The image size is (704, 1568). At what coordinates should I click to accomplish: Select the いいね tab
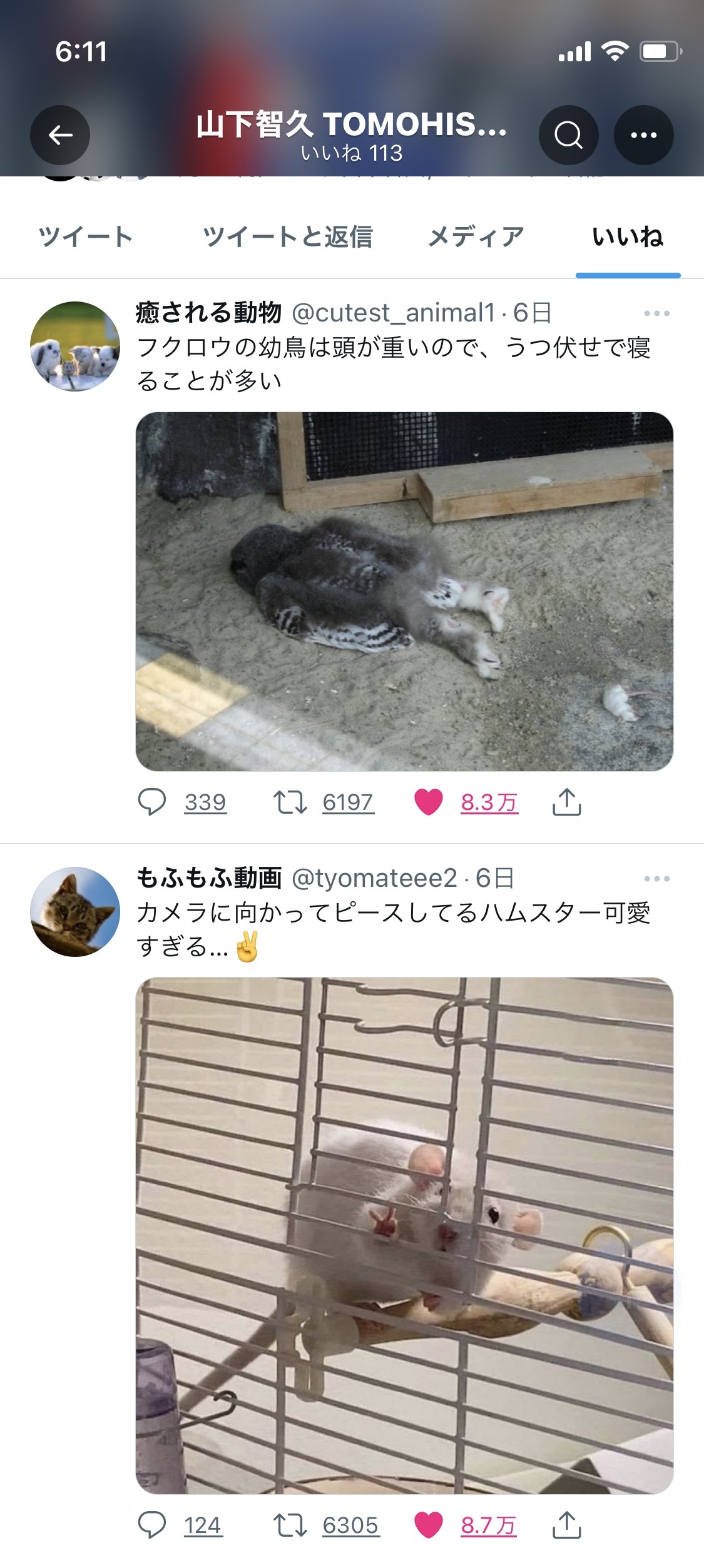click(628, 237)
